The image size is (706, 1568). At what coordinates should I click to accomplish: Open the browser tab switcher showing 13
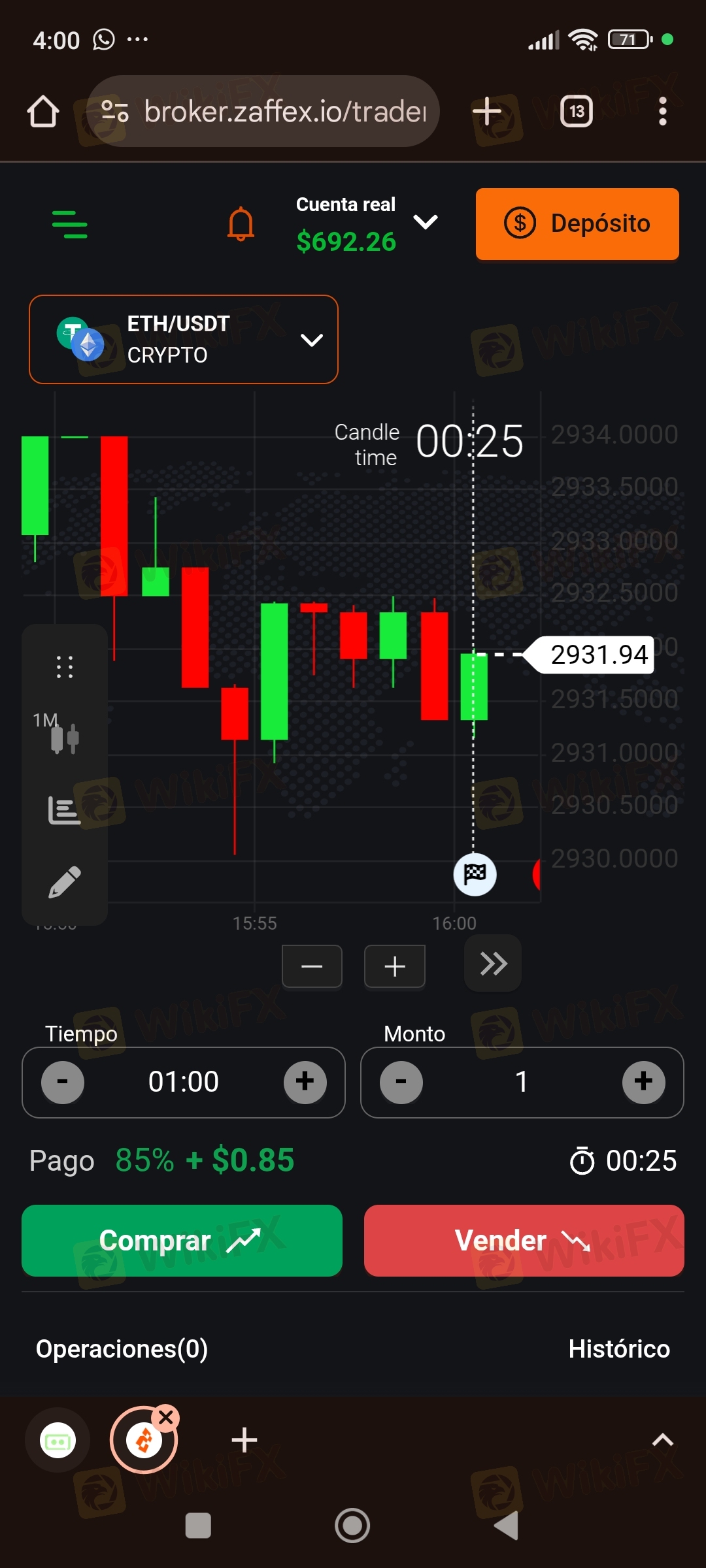click(577, 112)
